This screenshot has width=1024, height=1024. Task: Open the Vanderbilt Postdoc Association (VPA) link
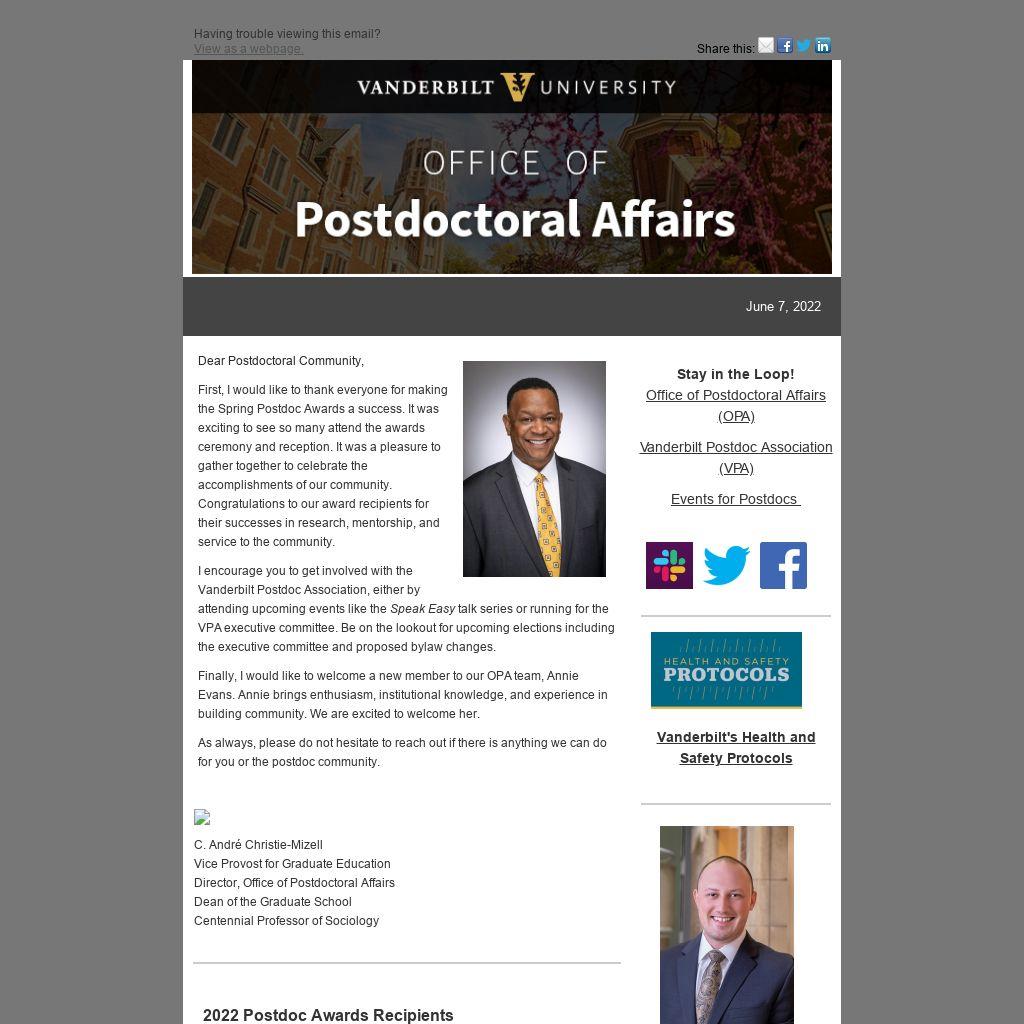[735, 457]
